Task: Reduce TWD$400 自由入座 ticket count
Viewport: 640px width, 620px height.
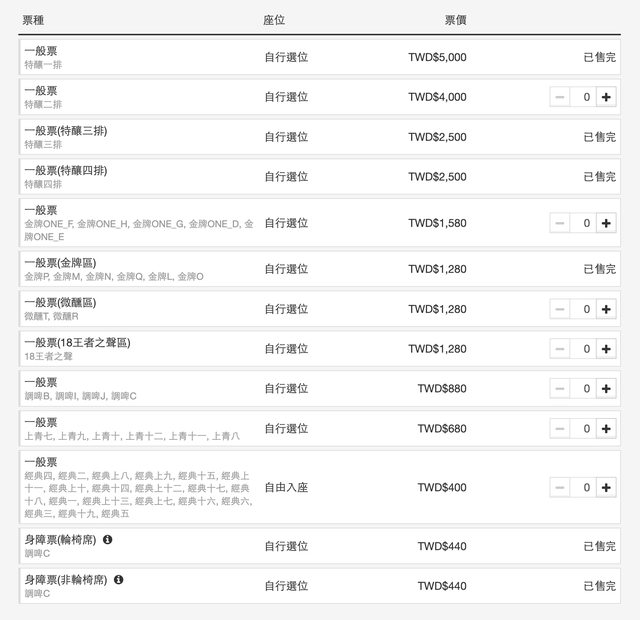Action: [x=560, y=488]
